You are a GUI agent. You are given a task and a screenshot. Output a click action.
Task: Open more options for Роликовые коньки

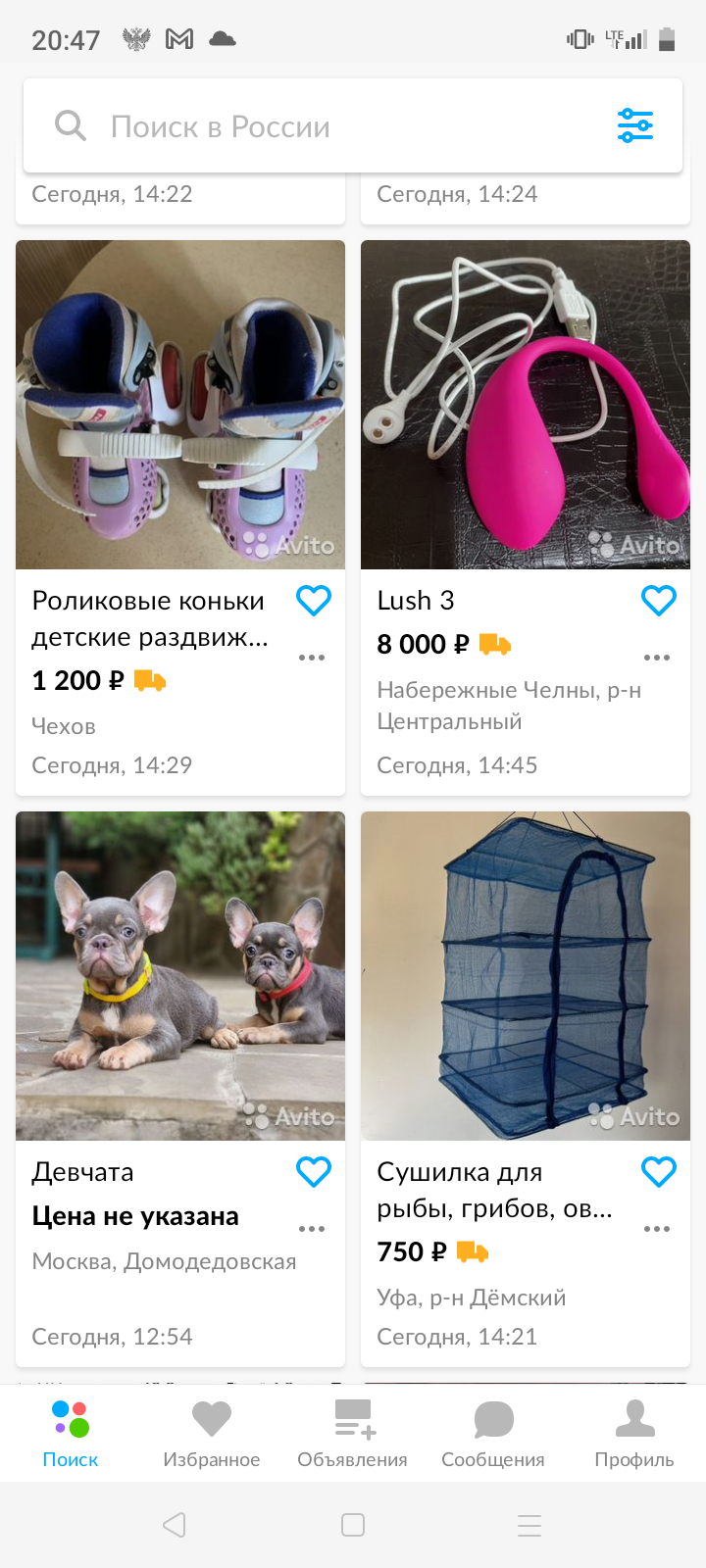point(312,658)
